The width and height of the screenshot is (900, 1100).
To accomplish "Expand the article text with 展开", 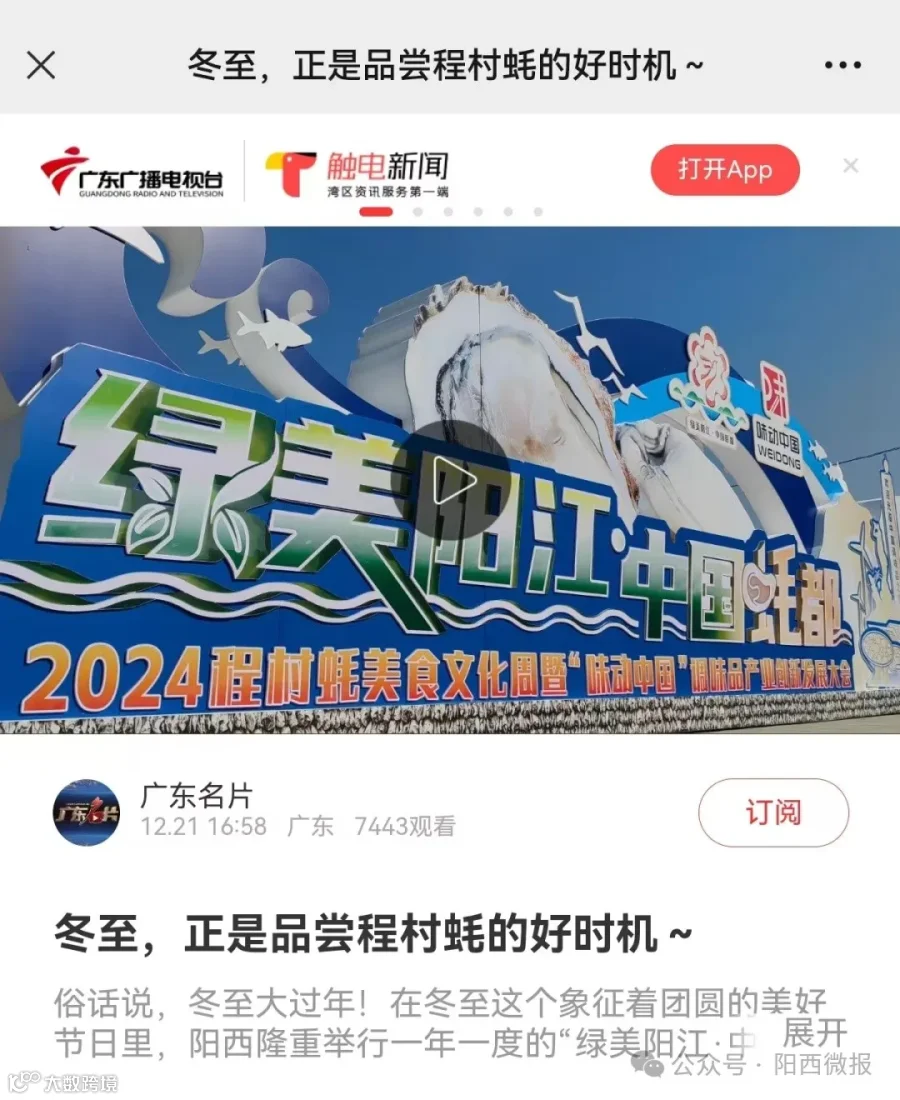I will tap(814, 1033).
